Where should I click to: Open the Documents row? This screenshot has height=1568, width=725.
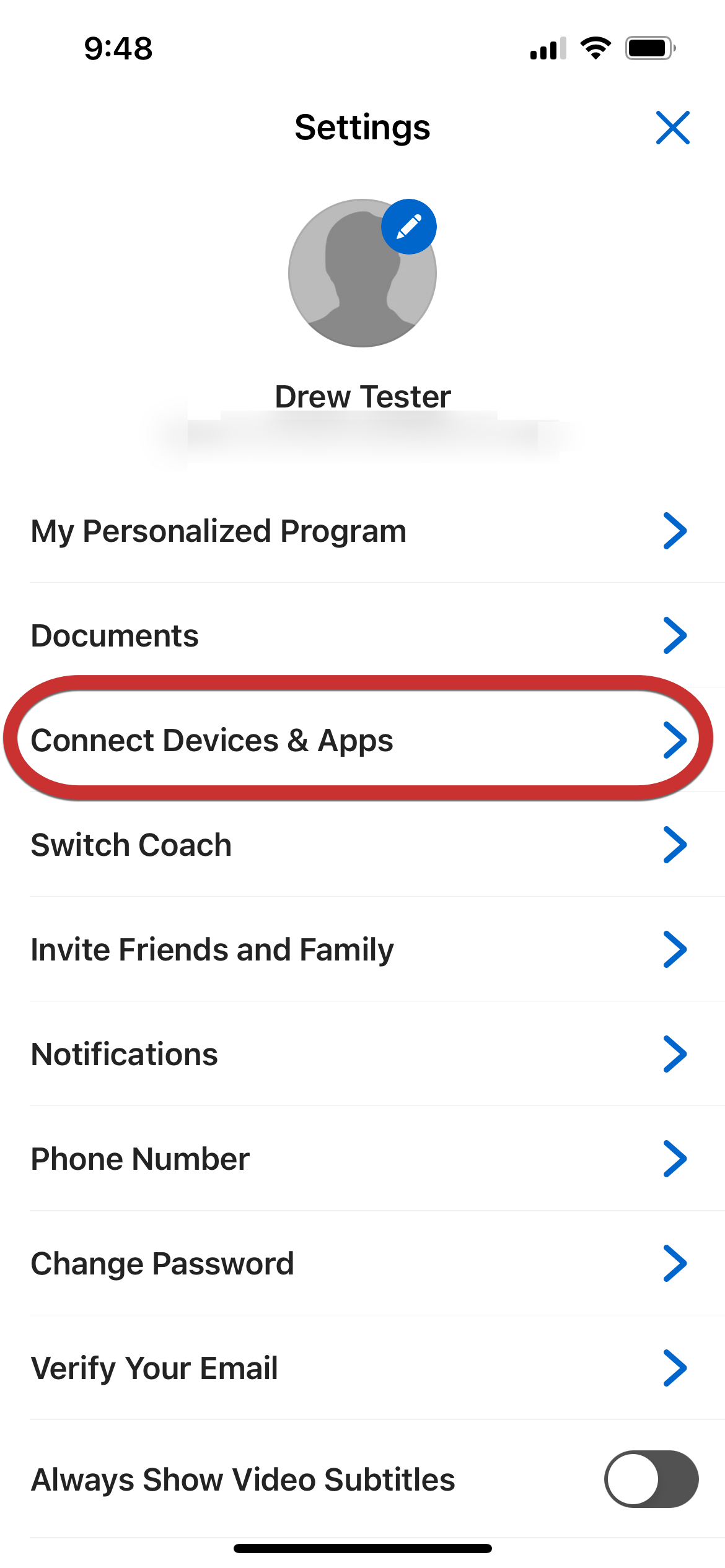click(362, 635)
